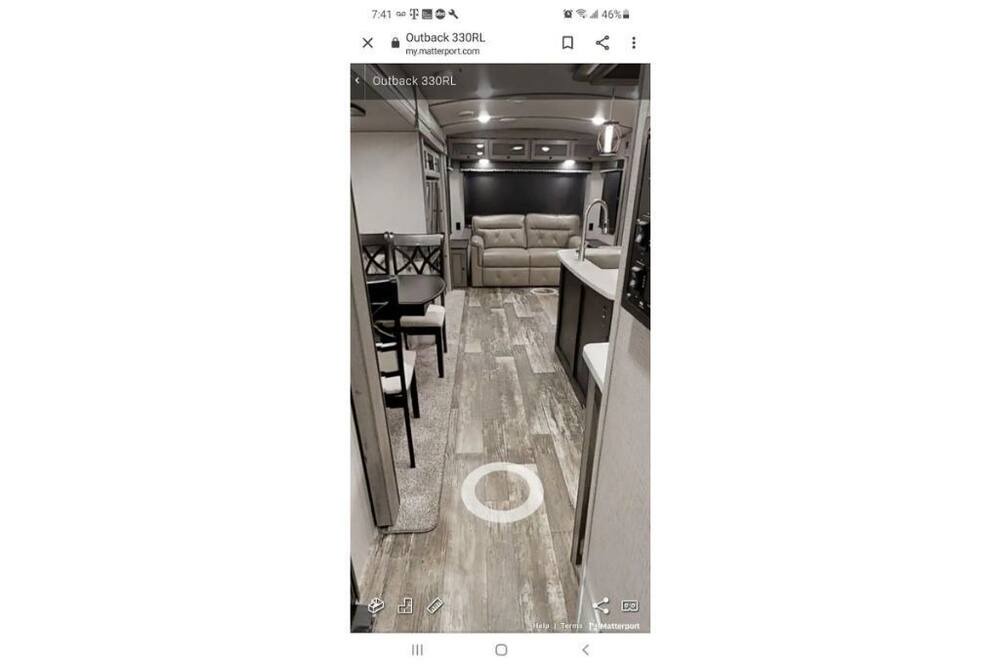Image resolution: width=1000 pixels, height=666 pixels.
Task: Open the Terms link
Action: pos(571,626)
